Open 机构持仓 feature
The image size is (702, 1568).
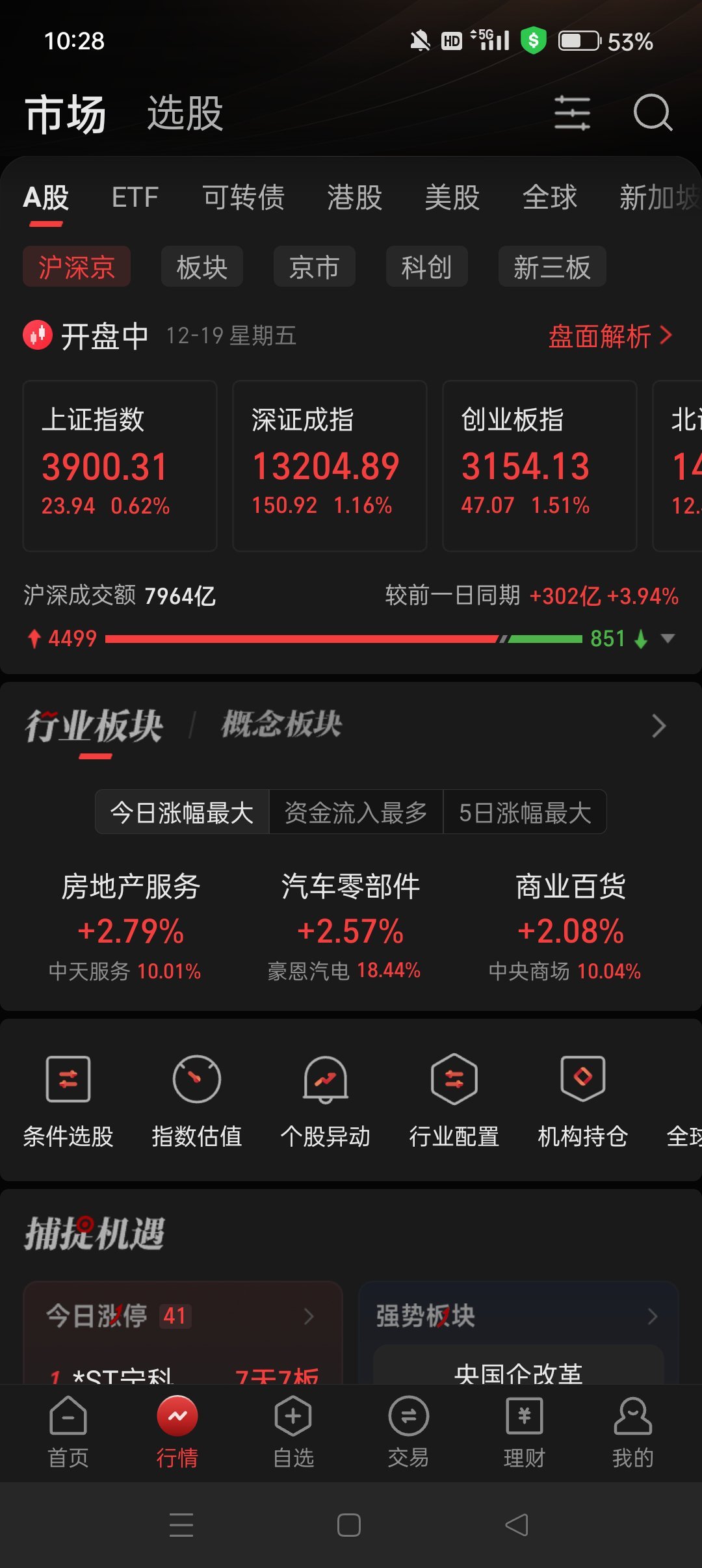[x=582, y=1099]
